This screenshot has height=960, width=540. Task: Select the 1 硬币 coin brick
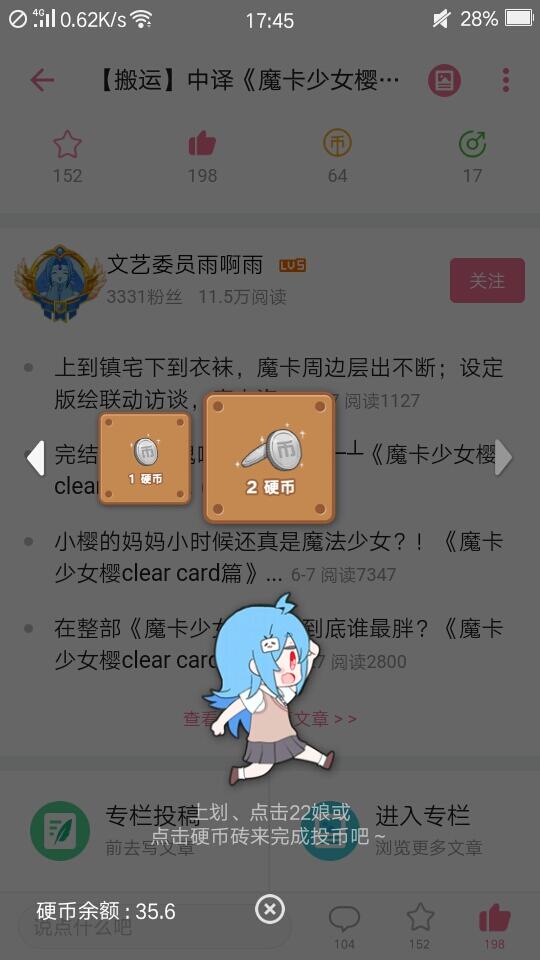(x=145, y=459)
